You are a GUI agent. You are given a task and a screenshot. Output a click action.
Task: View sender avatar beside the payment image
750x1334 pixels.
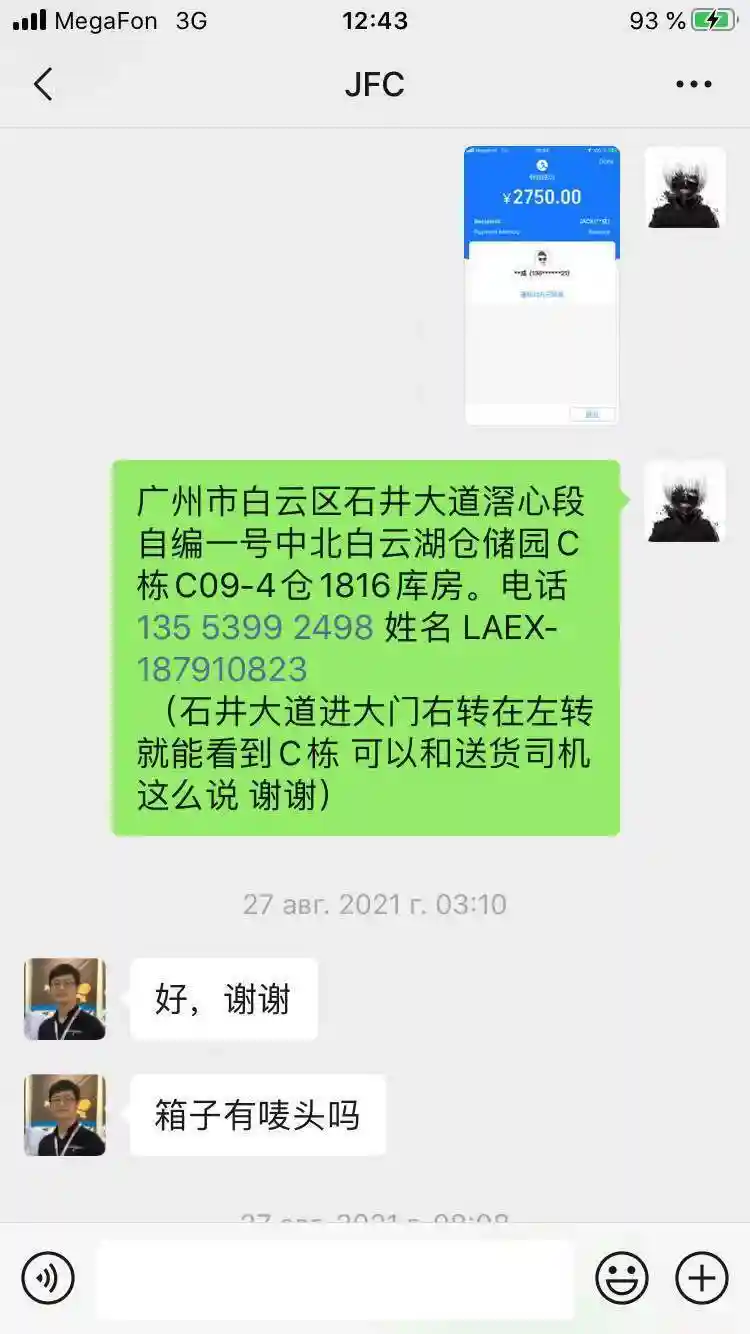[685, 188]
